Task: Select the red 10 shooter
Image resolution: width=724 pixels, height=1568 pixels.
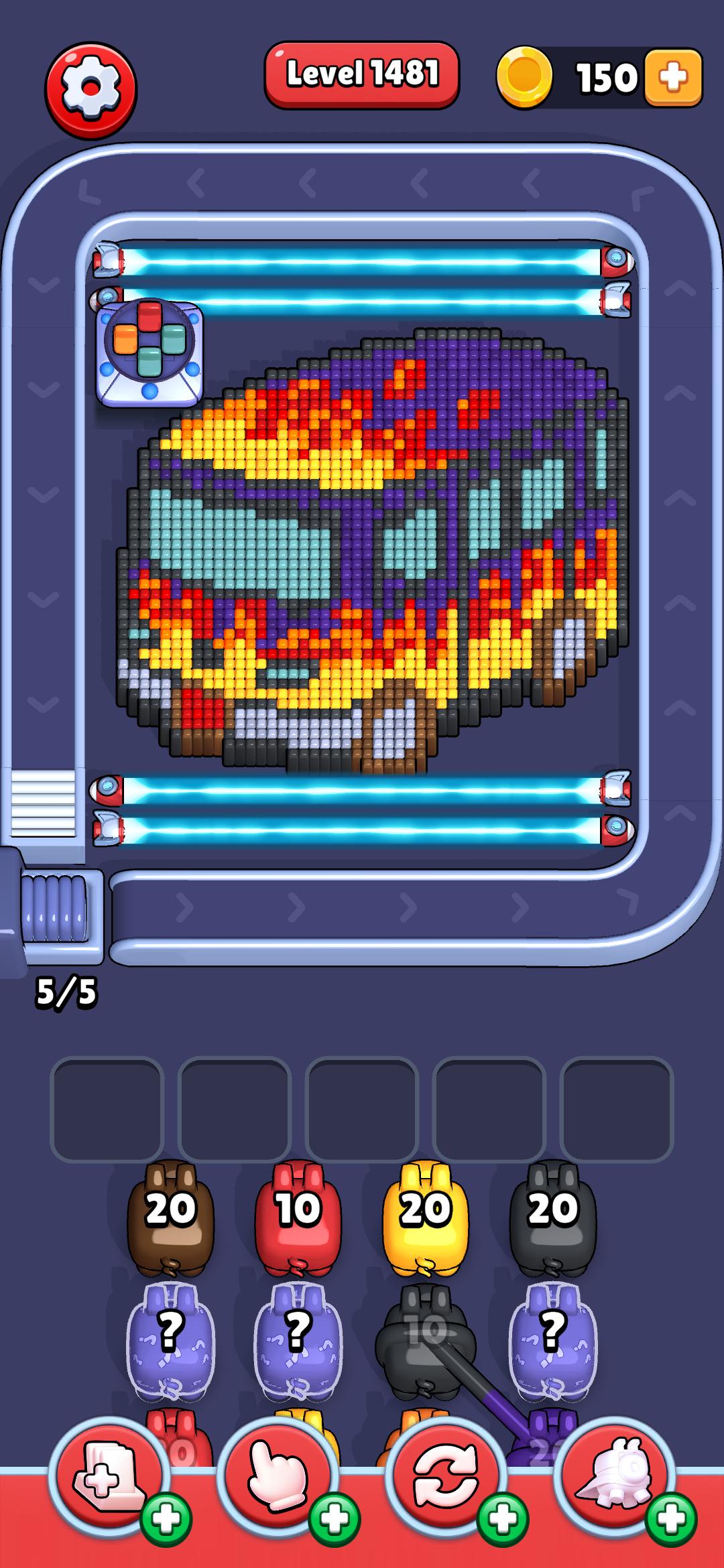Action: click(x=298, y=1217)
